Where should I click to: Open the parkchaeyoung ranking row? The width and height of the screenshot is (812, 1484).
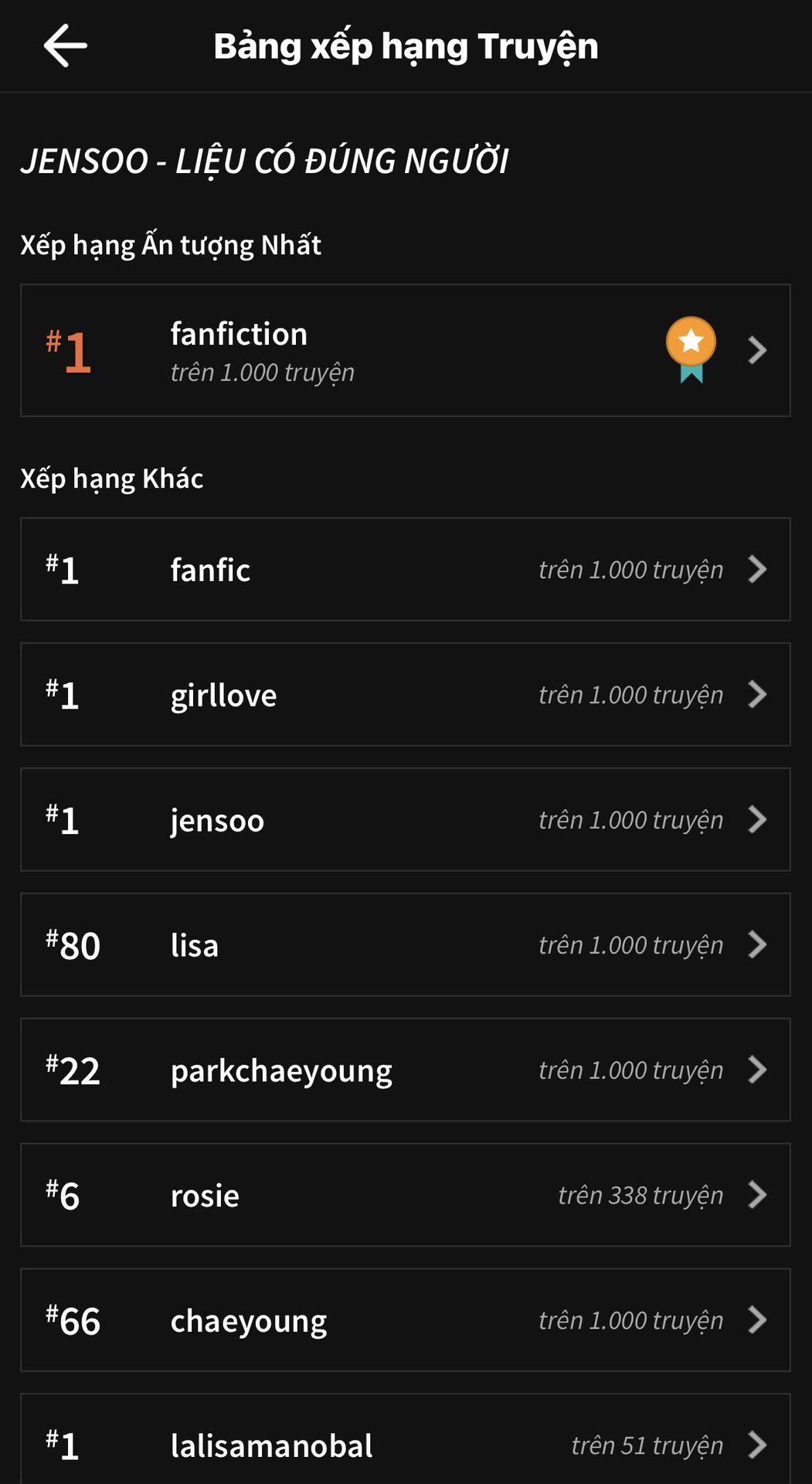pos(406,1070)
